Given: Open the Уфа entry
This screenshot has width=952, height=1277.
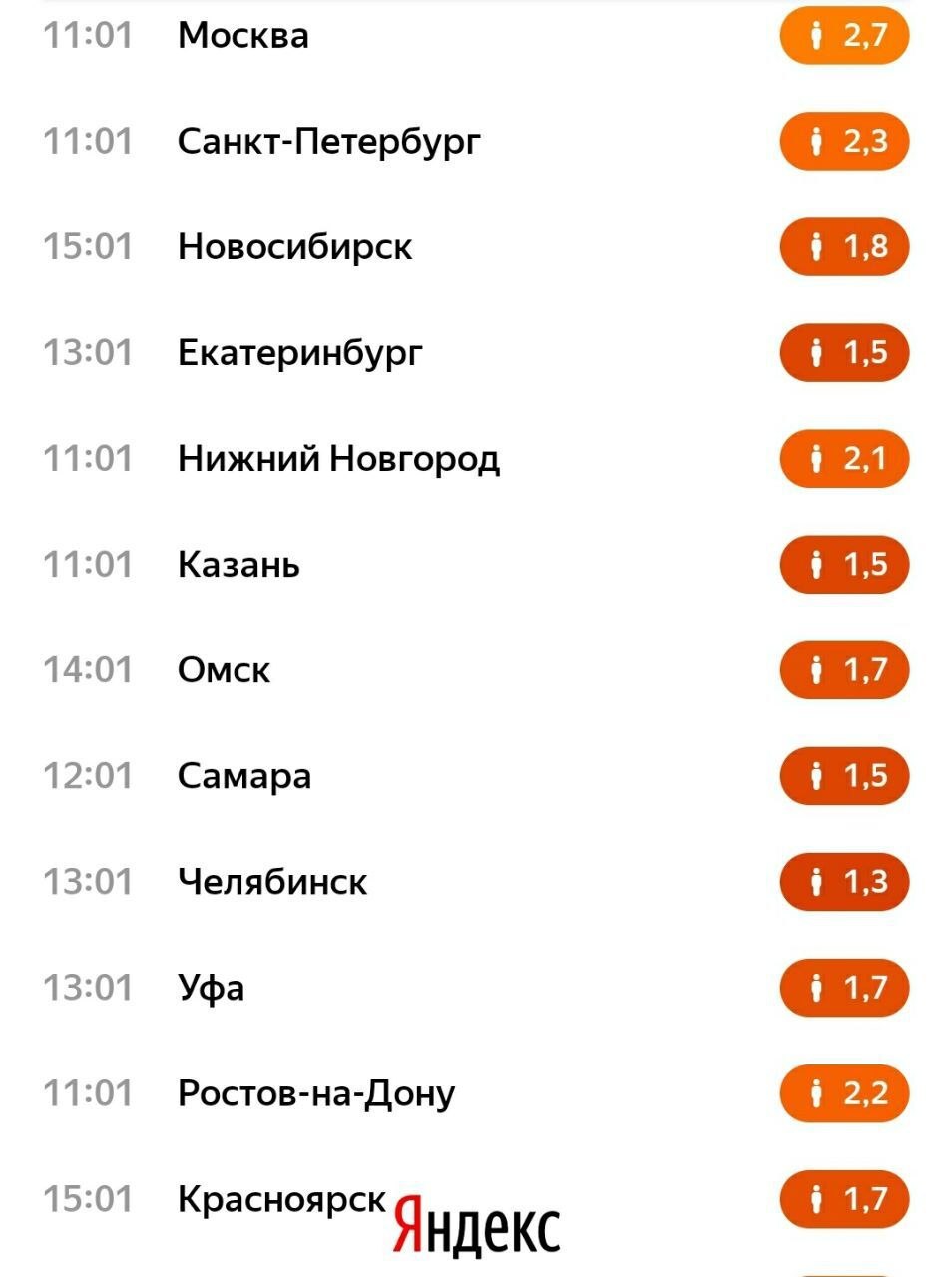Looking at the screenshot, I should [211, 988].
